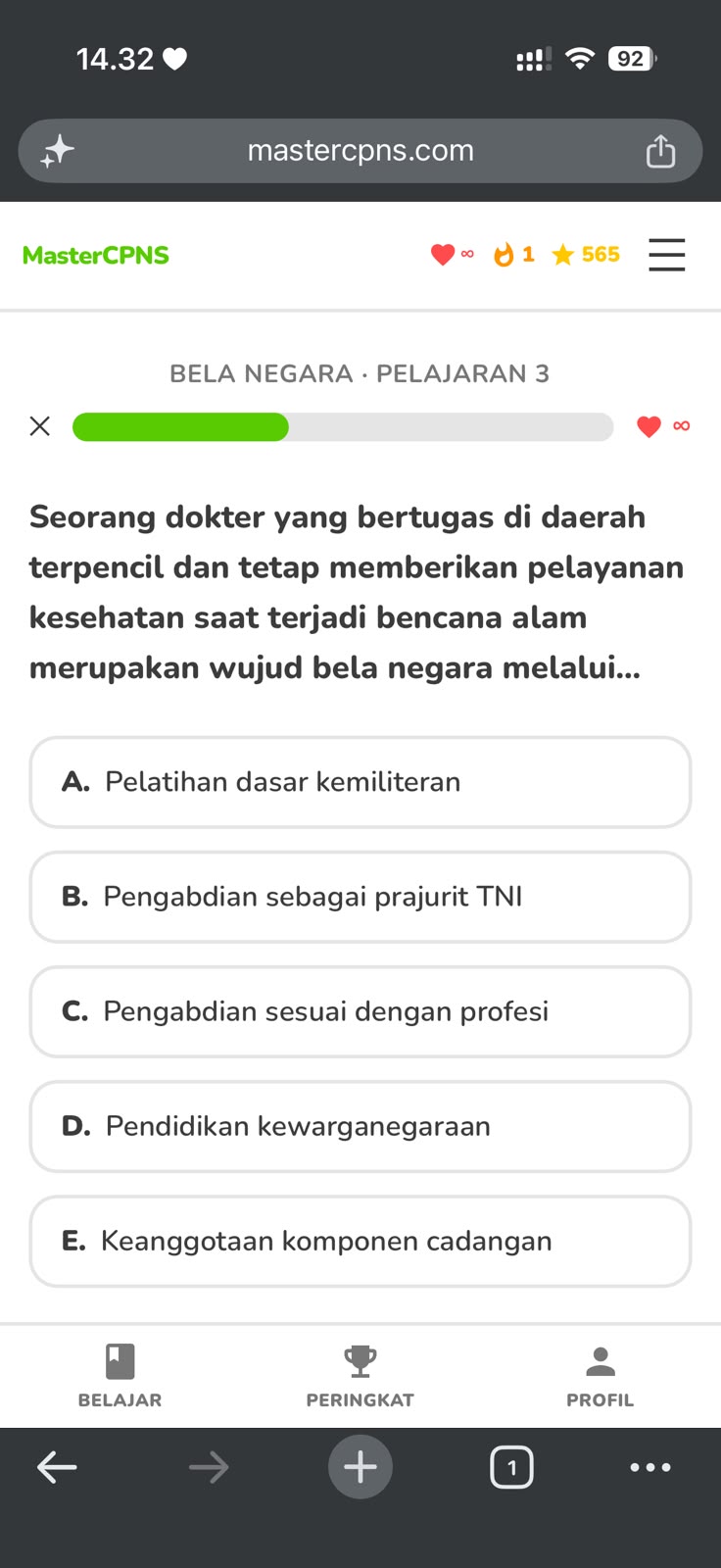Pick answer C Pengabdian sesuai dengan profesi

(360, 1011)
